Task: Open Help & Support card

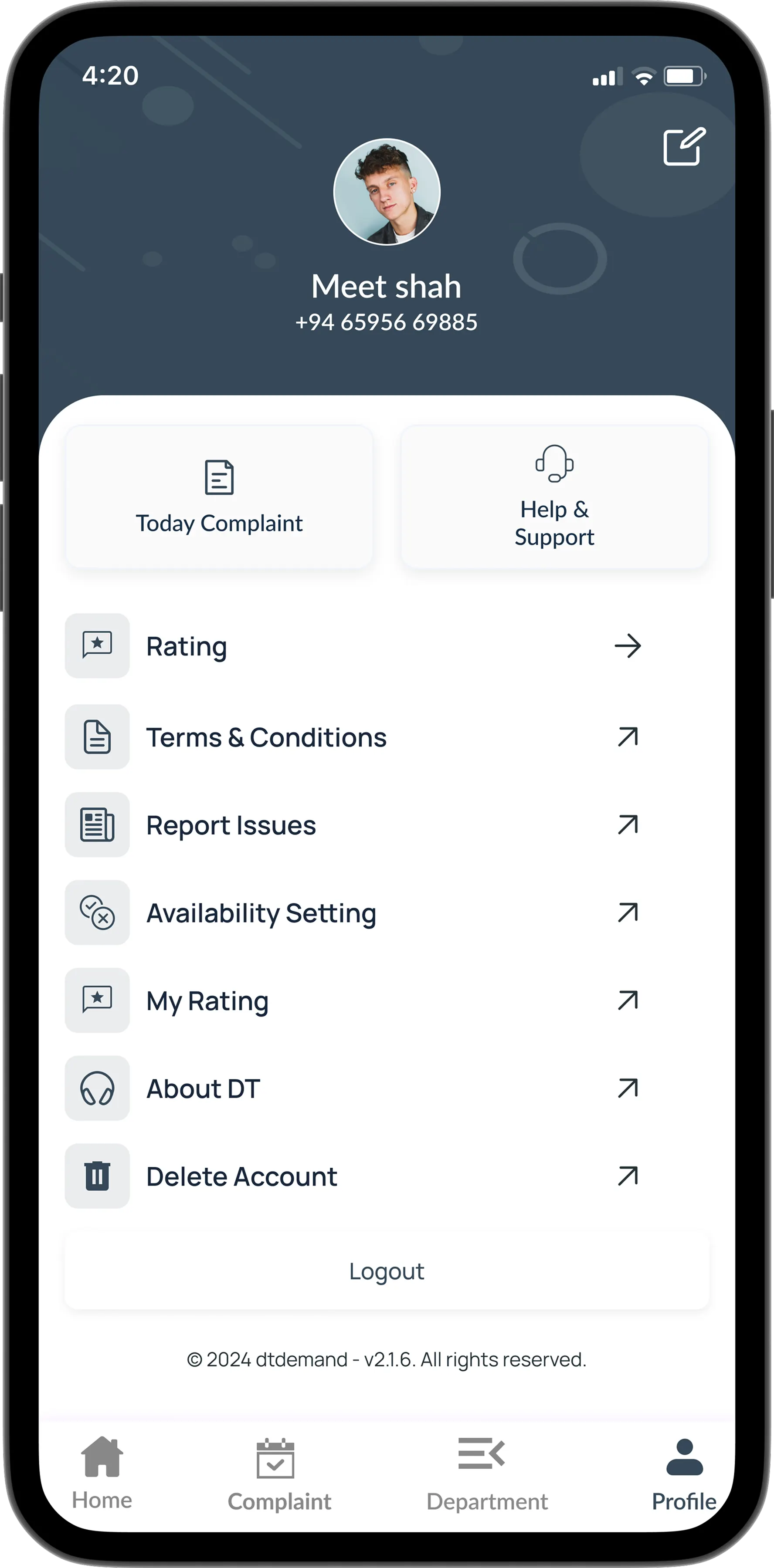Action: click(554, 497)
